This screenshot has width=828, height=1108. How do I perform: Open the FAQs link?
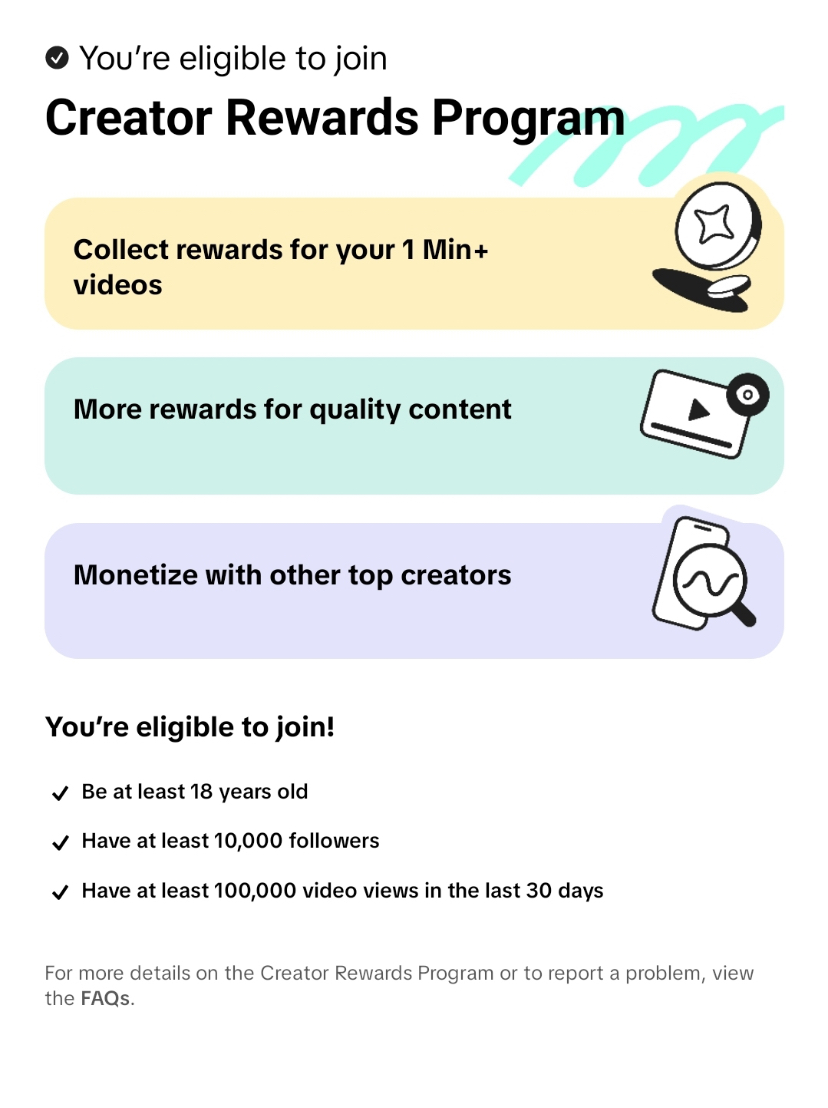pyautogui.click(x=105, y=998)
